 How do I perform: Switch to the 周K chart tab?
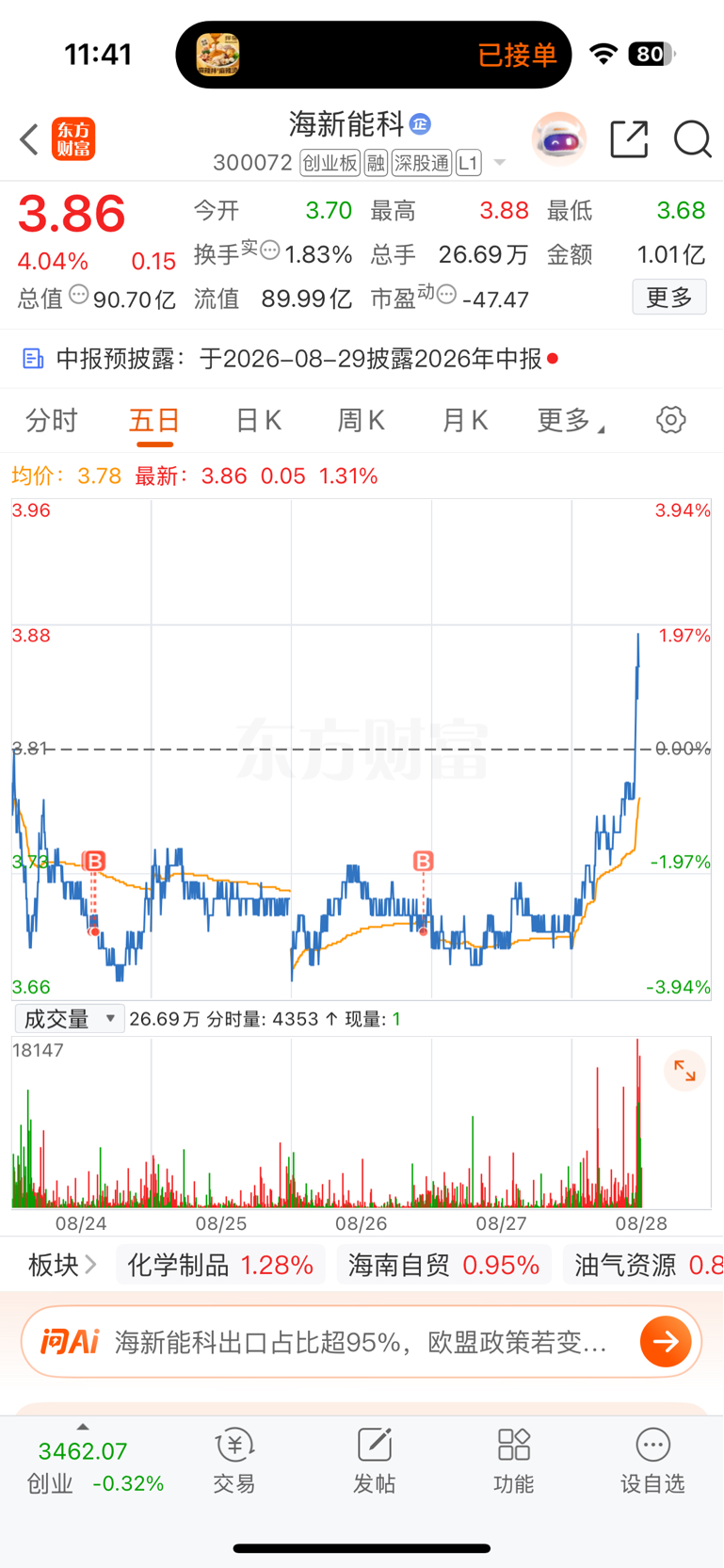click(361, 420)
